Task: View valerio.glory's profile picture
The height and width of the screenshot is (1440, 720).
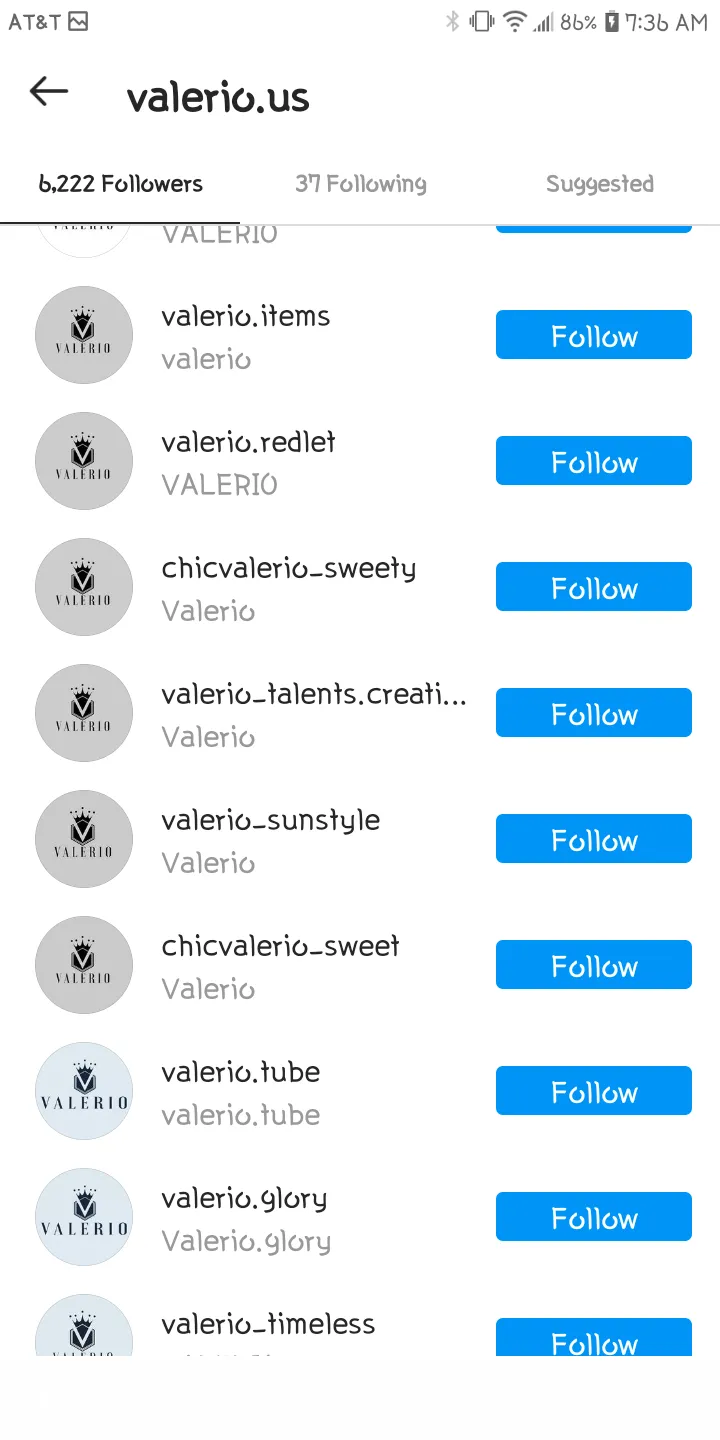Action: 84,1217
